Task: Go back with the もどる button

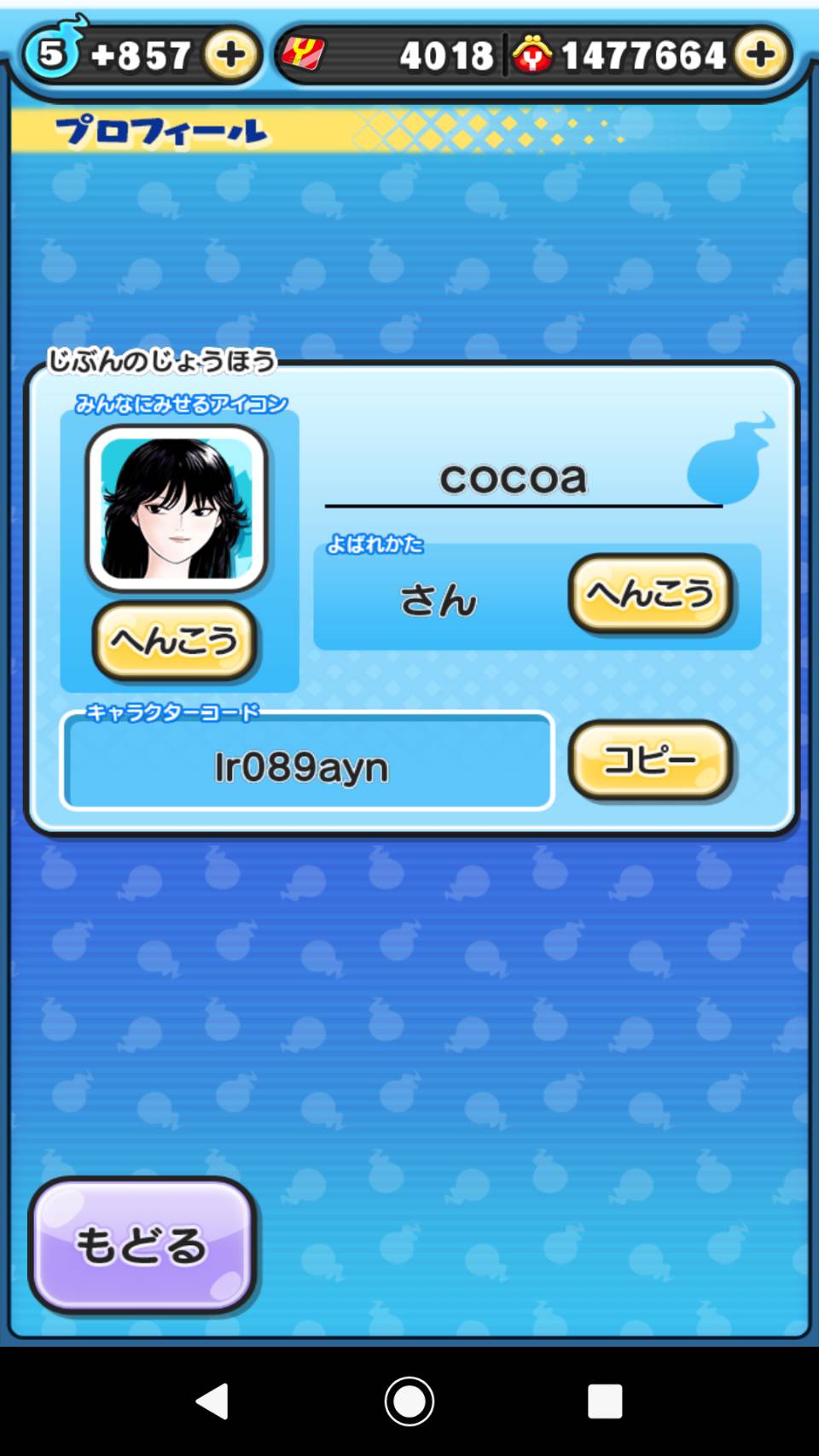Action: pos(142,1244)
